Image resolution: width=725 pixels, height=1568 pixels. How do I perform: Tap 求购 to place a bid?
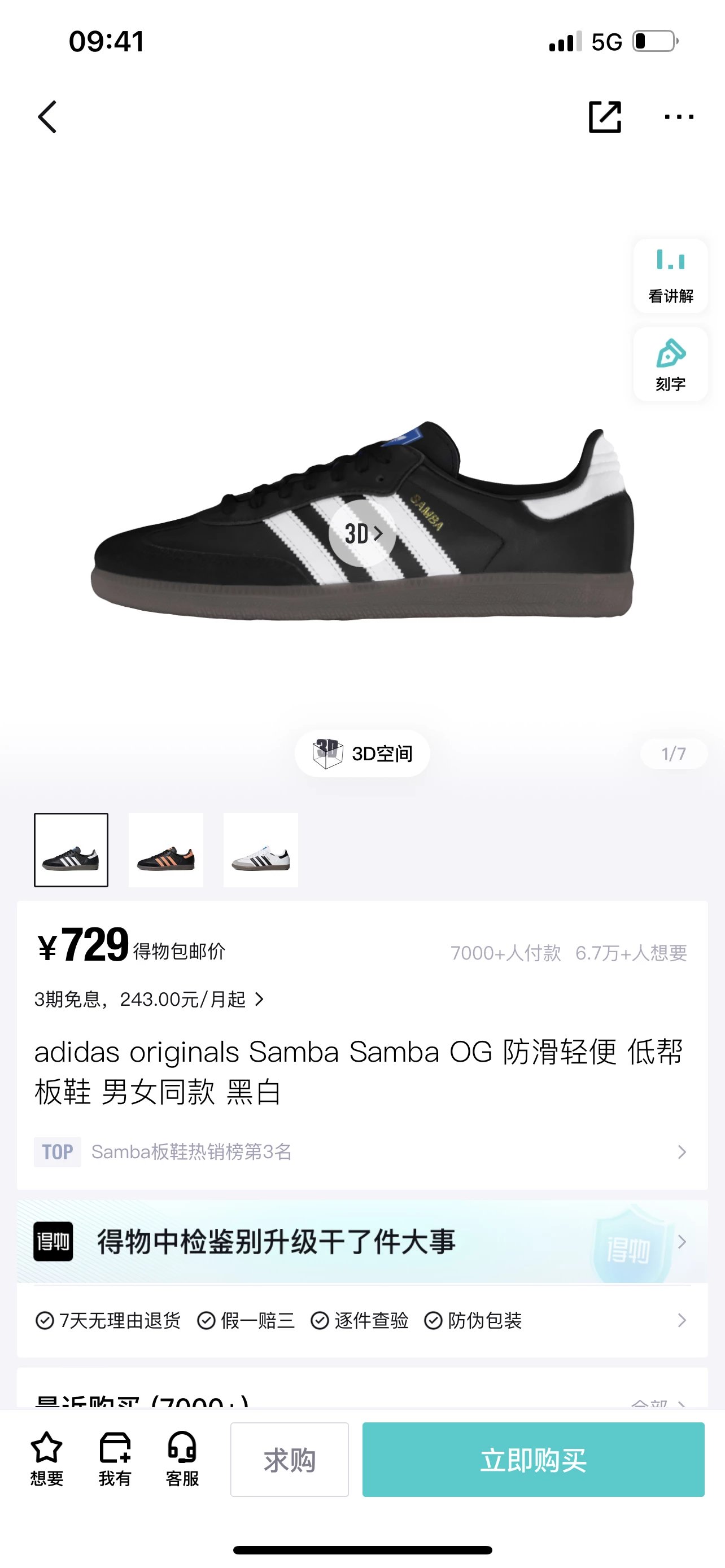click(289, 1460)
